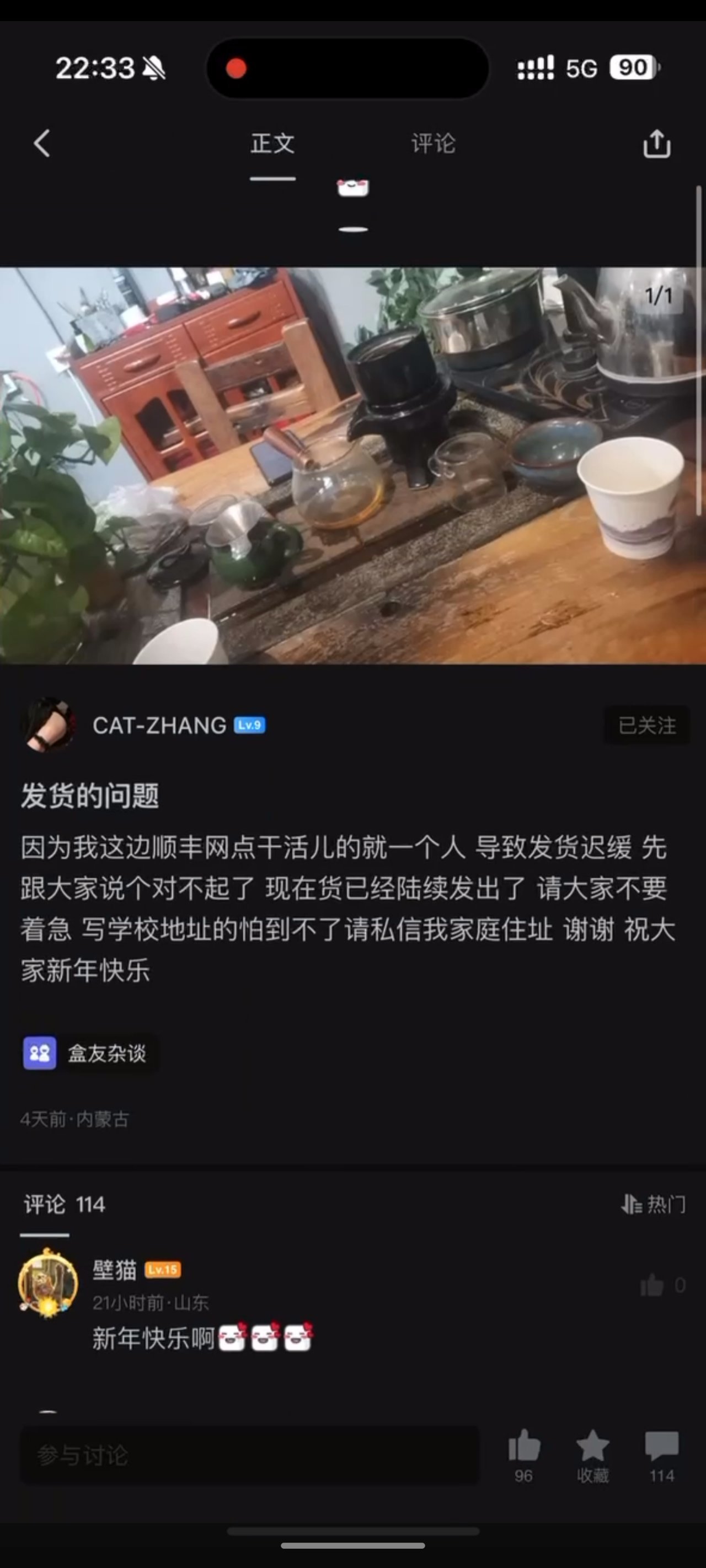Focus the 参与讨论 comment input

coord(250,1455)
